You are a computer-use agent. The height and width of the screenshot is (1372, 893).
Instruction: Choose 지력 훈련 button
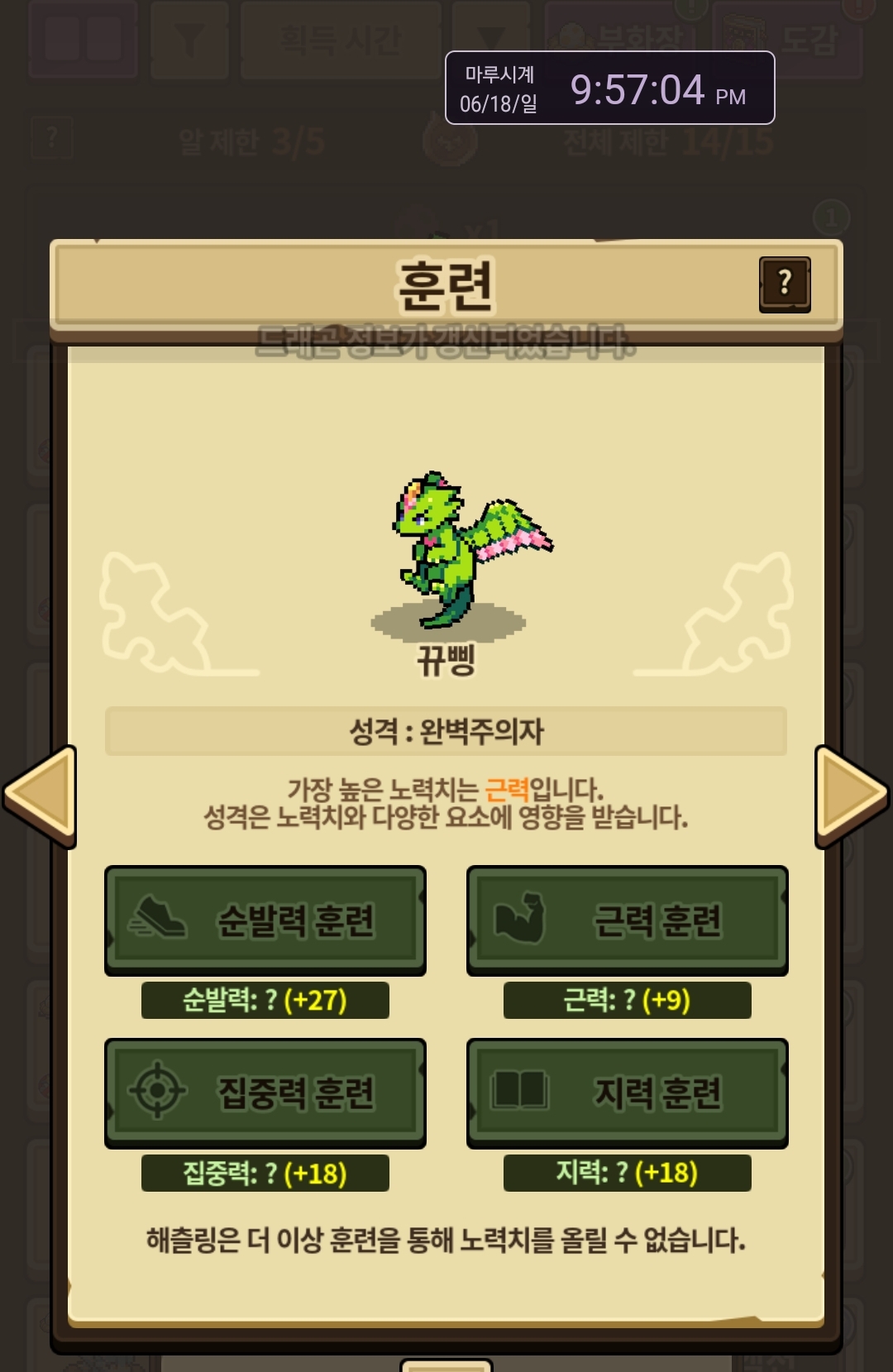(x=627, y=1092)
